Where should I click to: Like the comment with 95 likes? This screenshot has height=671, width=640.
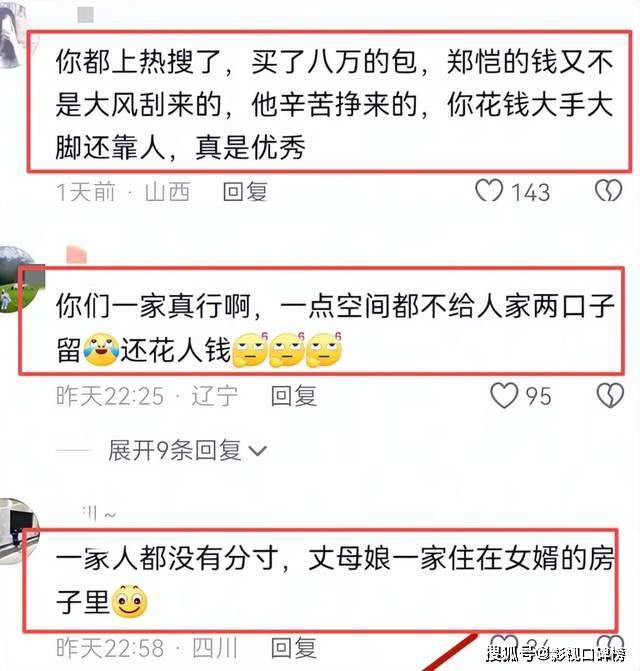pyautogui.click(x=504, y=397)
